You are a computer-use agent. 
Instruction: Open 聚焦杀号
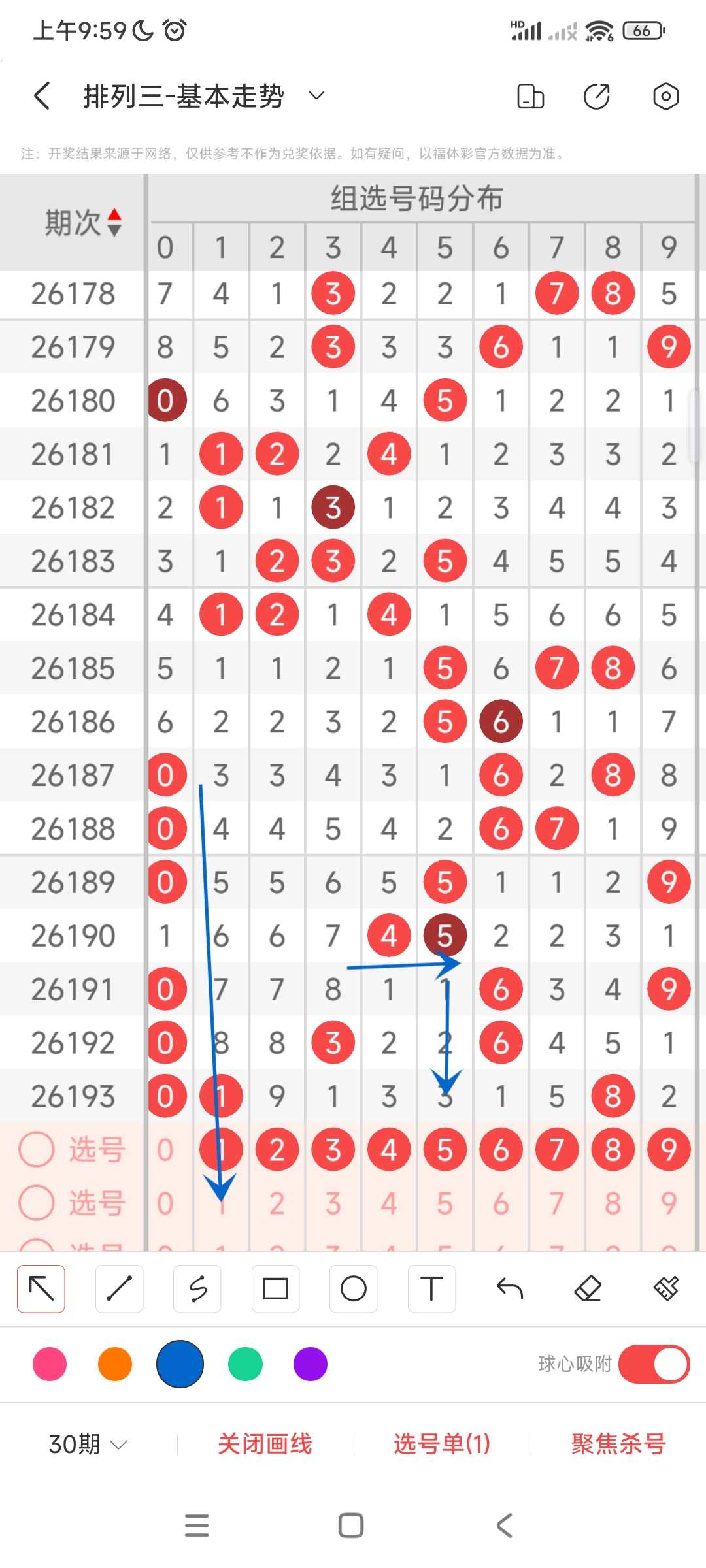coord(618,1444)
